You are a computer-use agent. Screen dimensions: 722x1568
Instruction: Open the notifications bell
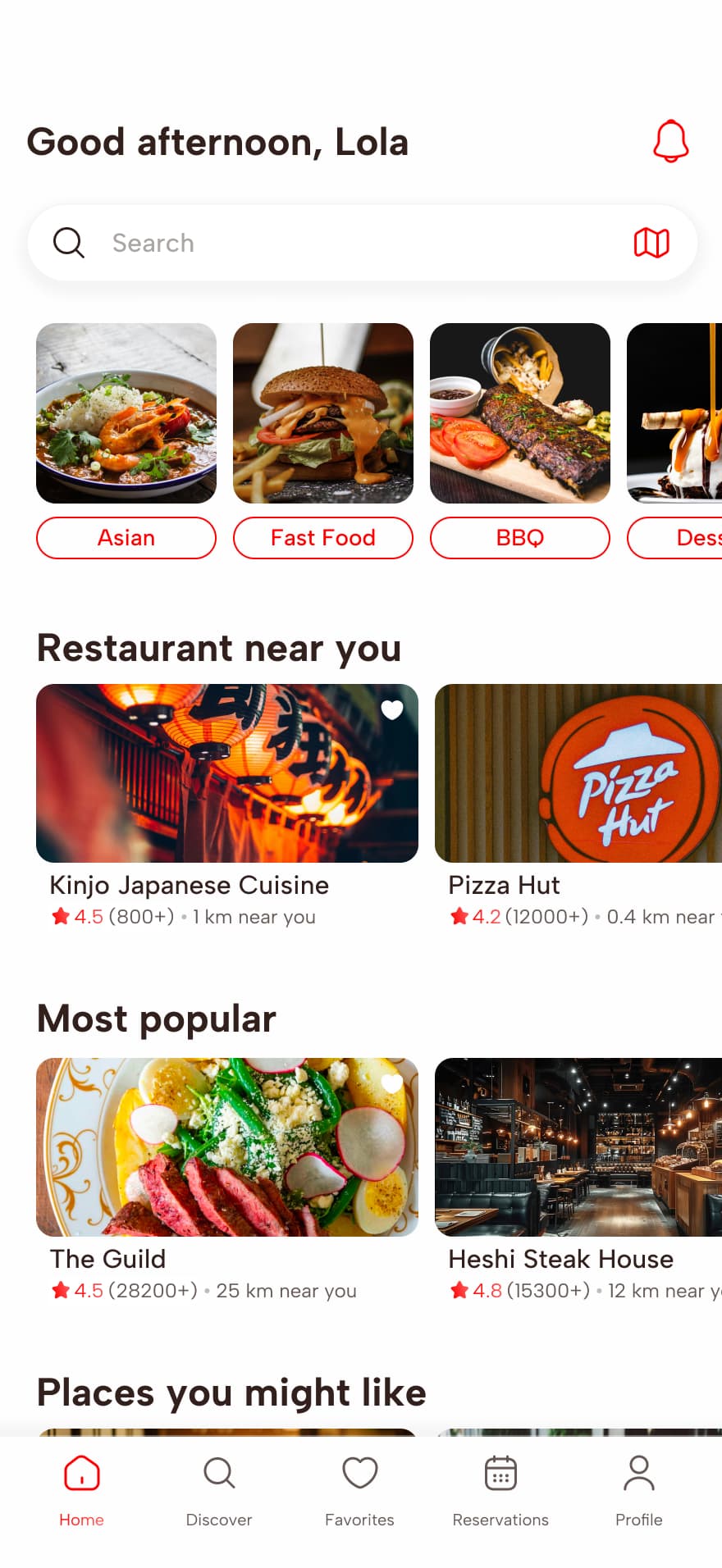pyautogui.click(x=670, y=142)
